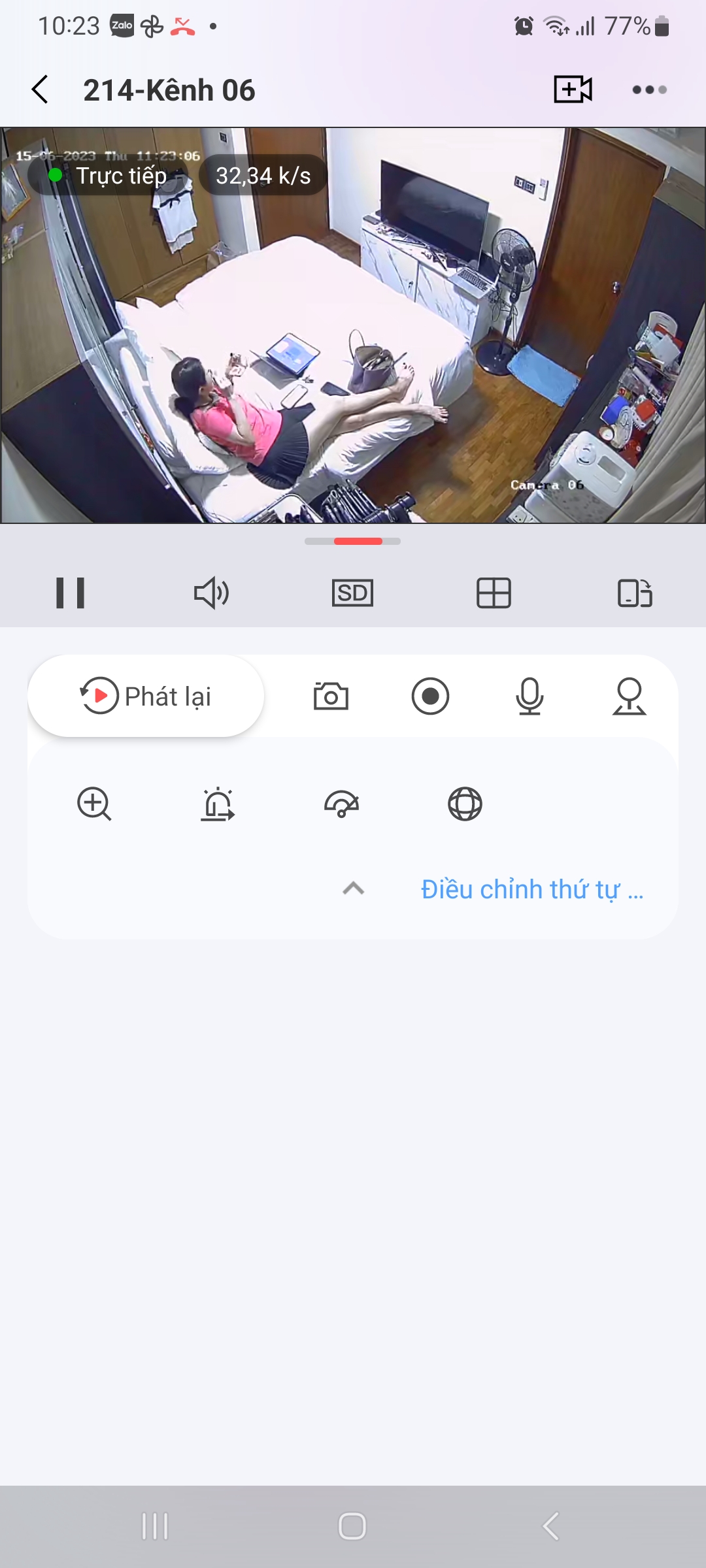
Task: Select the middle page indicator dot
Action: [353, 541]
